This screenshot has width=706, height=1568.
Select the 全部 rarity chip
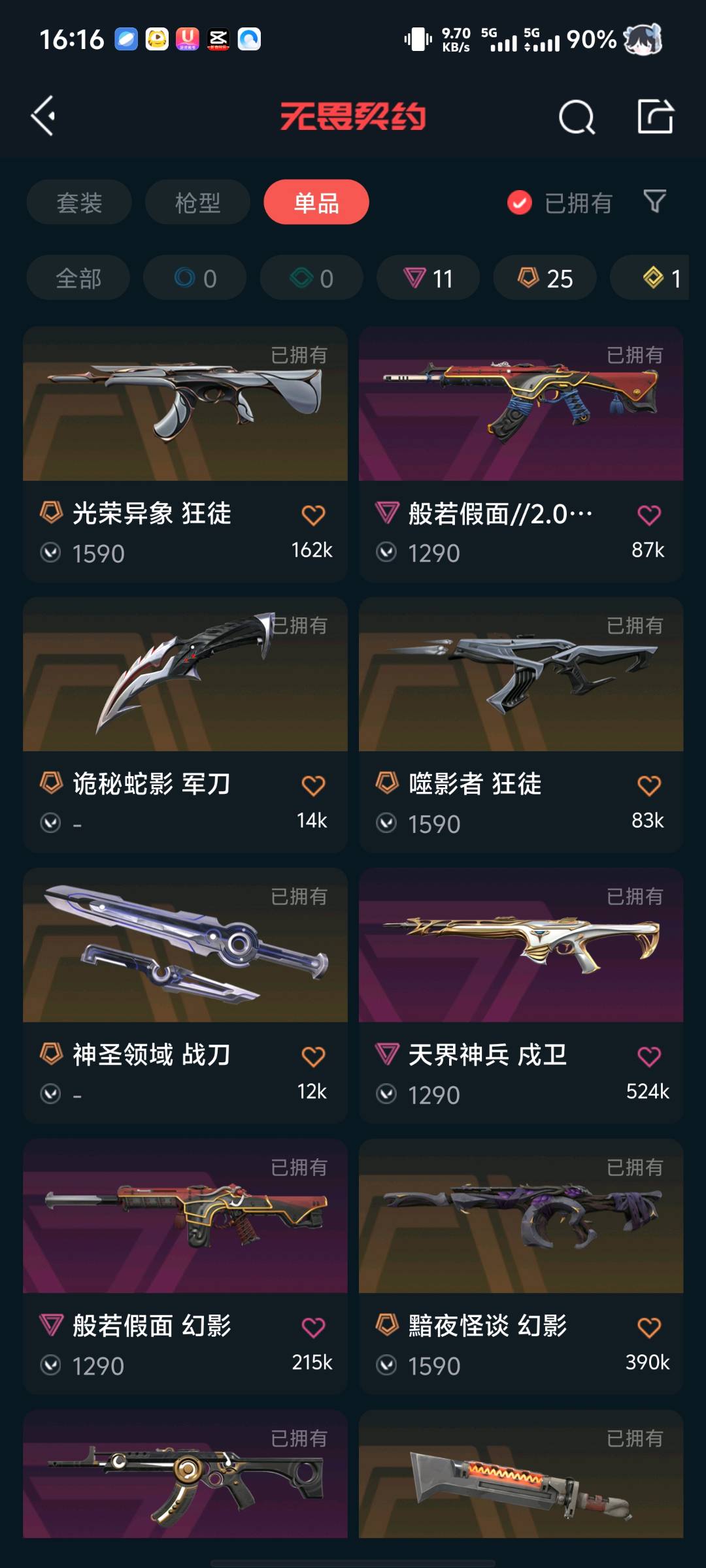tap(78, 278)
